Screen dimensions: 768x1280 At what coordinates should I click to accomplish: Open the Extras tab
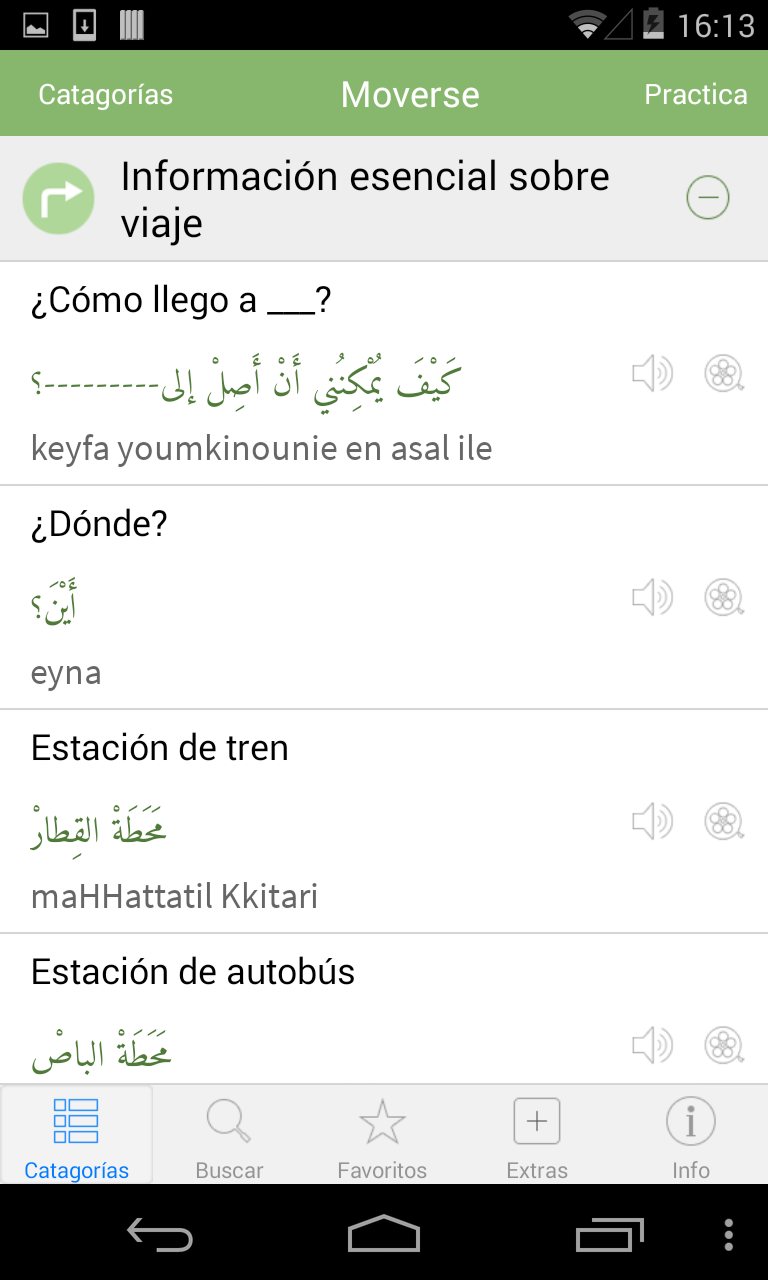pos(537,1136)
